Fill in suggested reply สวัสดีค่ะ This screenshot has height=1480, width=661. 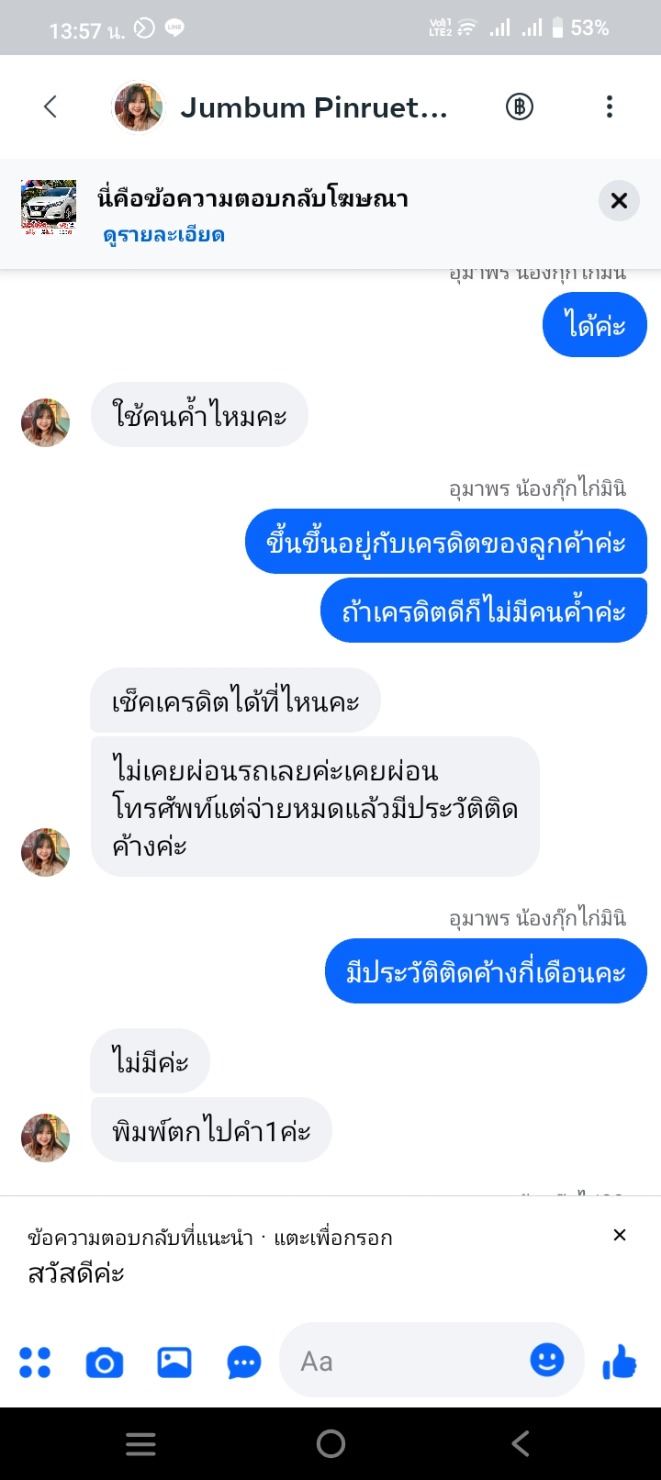(x=76, y=1274)
